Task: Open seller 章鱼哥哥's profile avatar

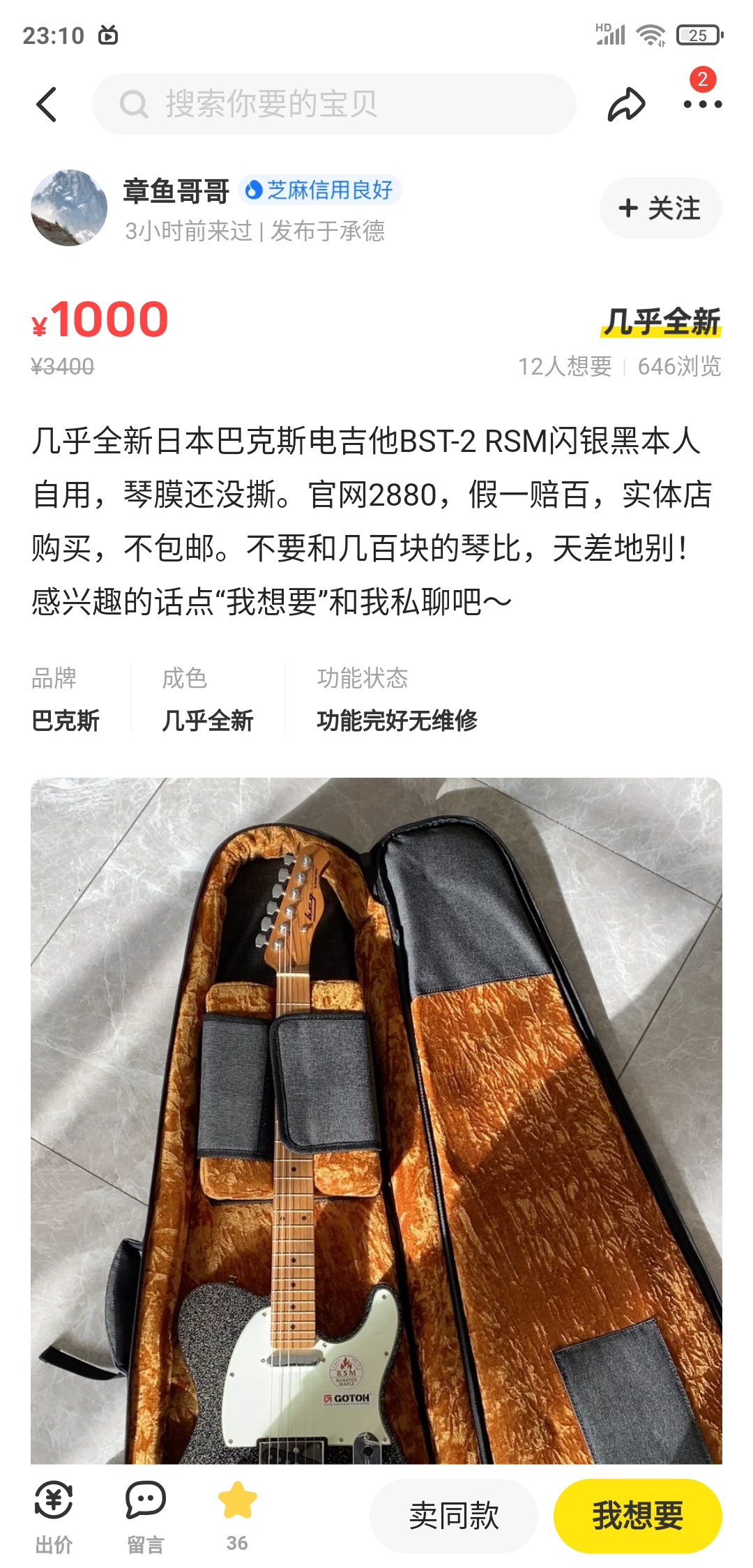Action: coord(69,208)
